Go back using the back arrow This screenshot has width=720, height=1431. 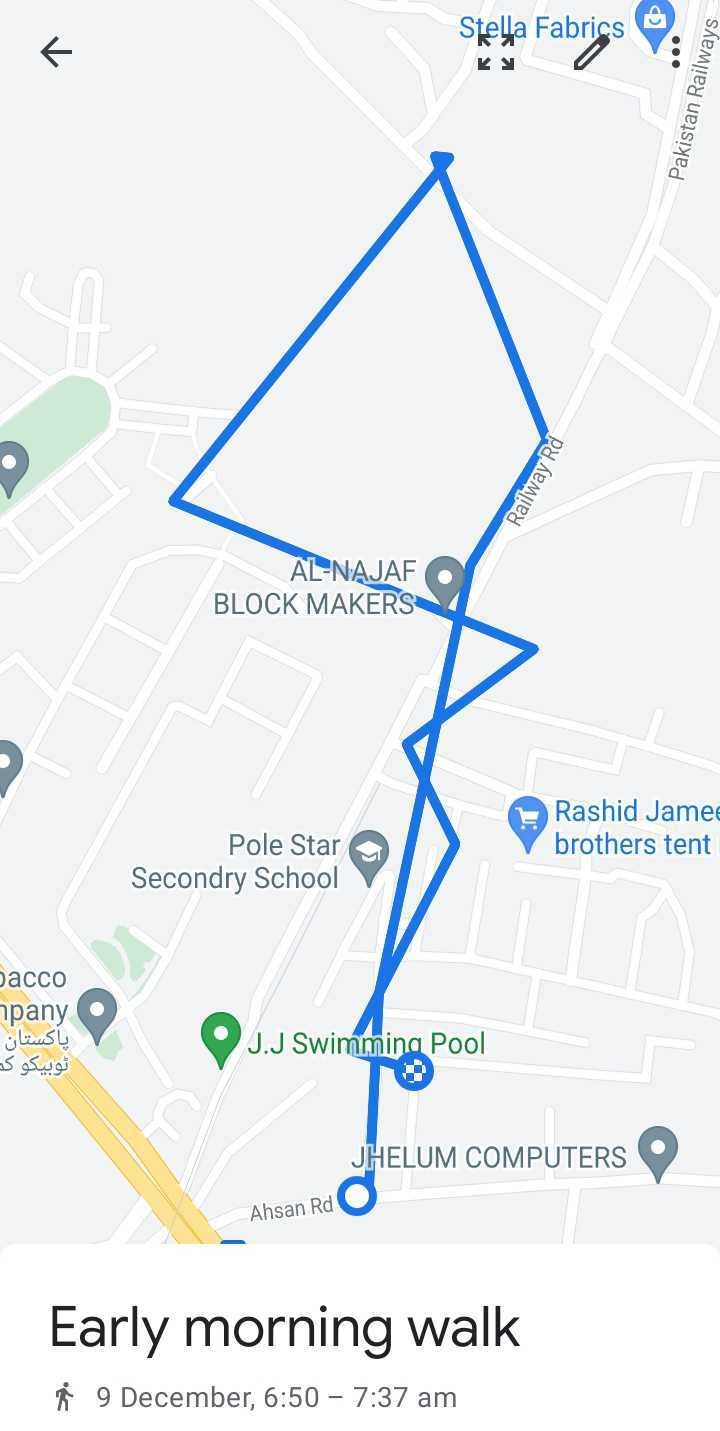[x=56, y=52]
